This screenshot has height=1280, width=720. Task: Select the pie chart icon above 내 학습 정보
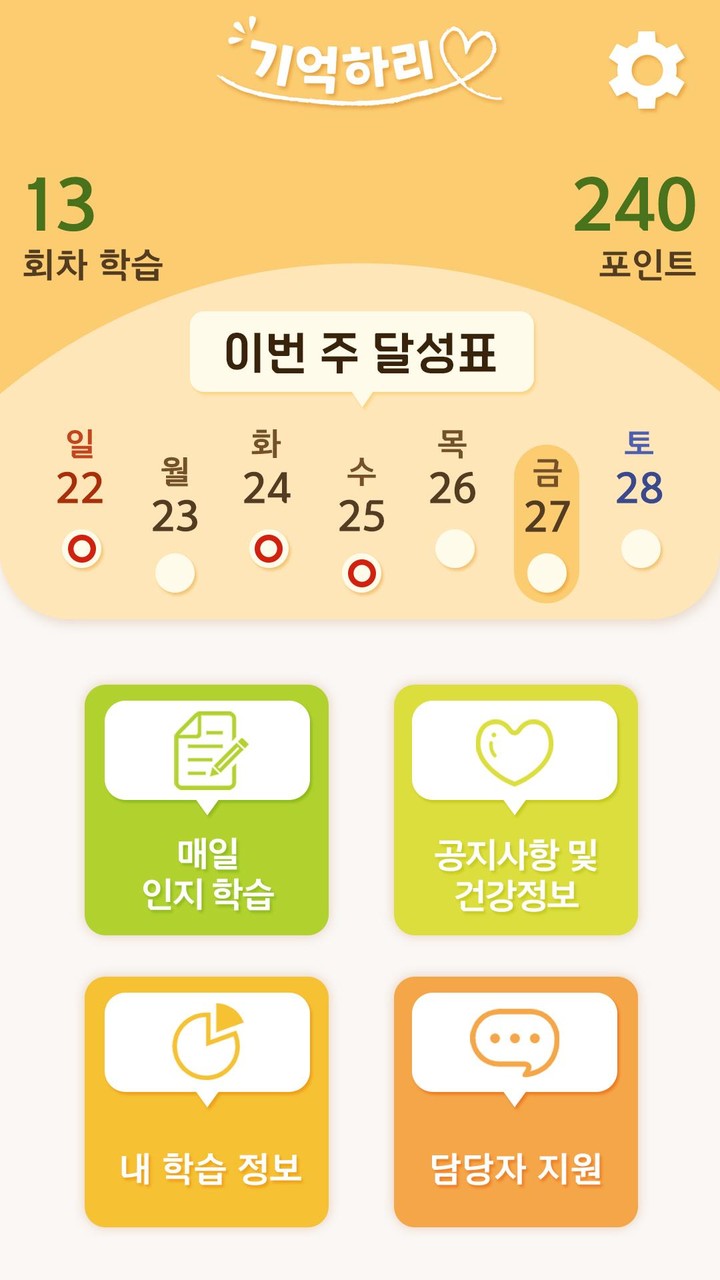click(x=206, y=1042)
